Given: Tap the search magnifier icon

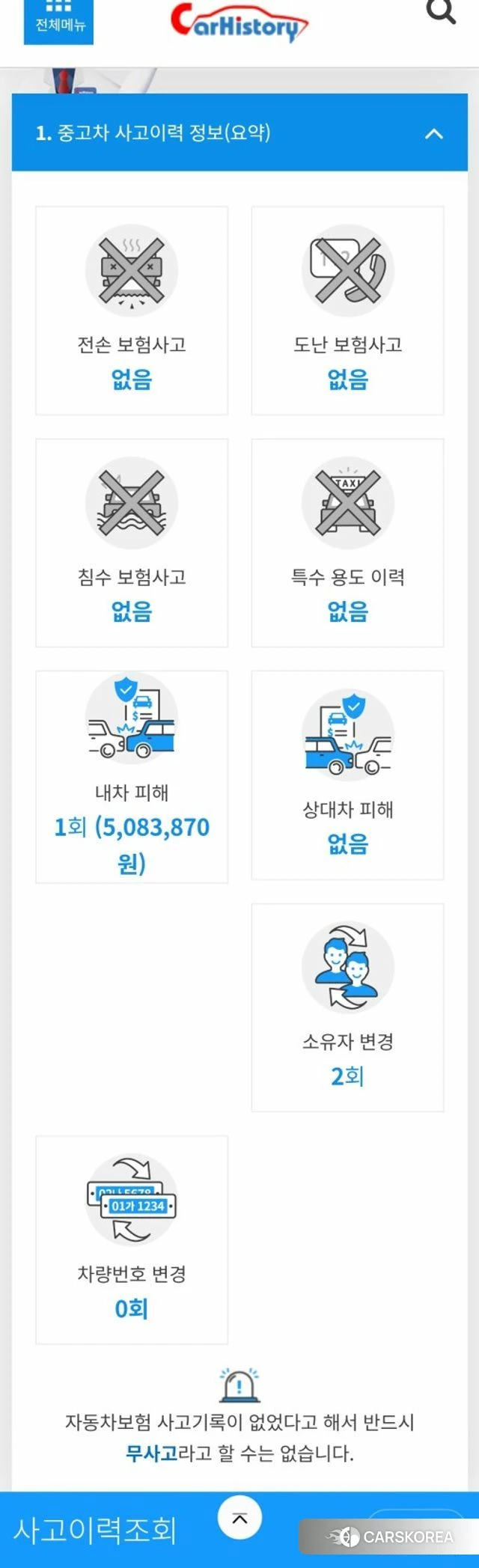Looking at the screenshot, I should (440, 12).
